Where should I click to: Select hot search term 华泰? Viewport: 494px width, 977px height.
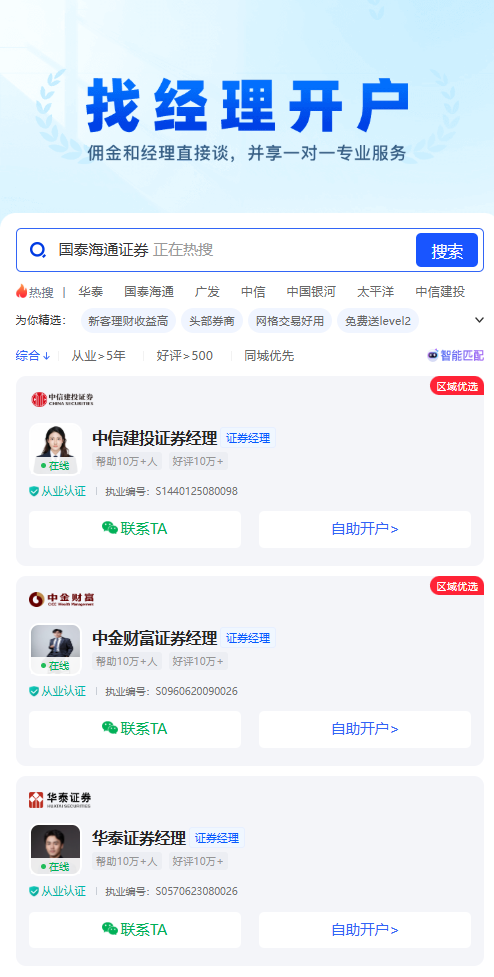91,292
